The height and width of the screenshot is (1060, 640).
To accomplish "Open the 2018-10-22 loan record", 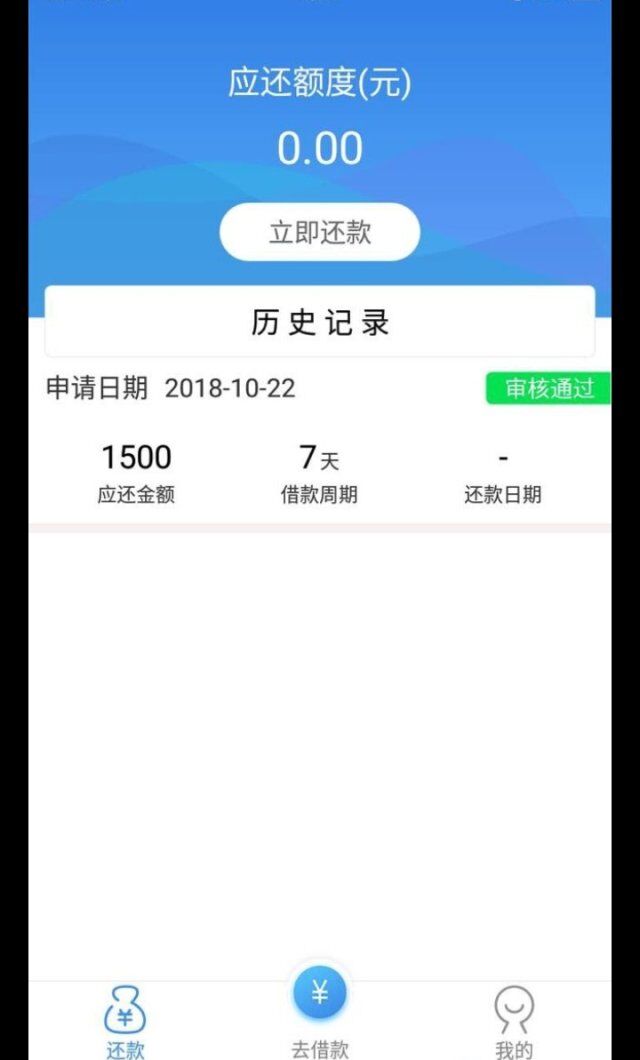I will 320,445.
